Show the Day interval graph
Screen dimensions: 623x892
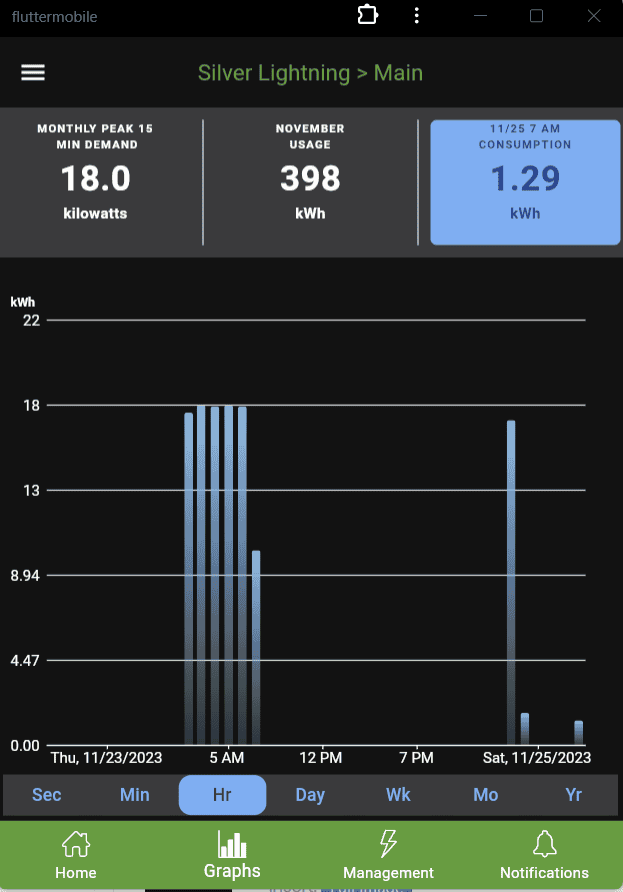[310, 795]
